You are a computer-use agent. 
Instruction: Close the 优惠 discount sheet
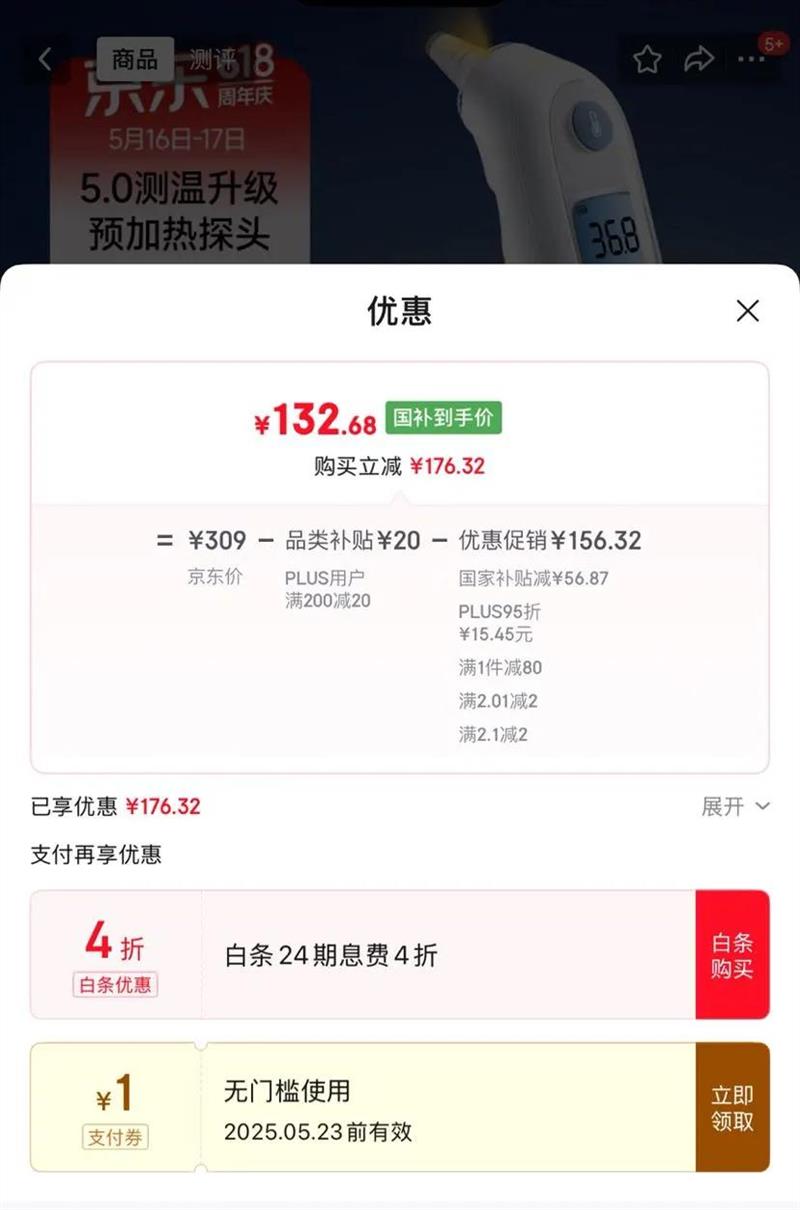click(x=747, y=311)
